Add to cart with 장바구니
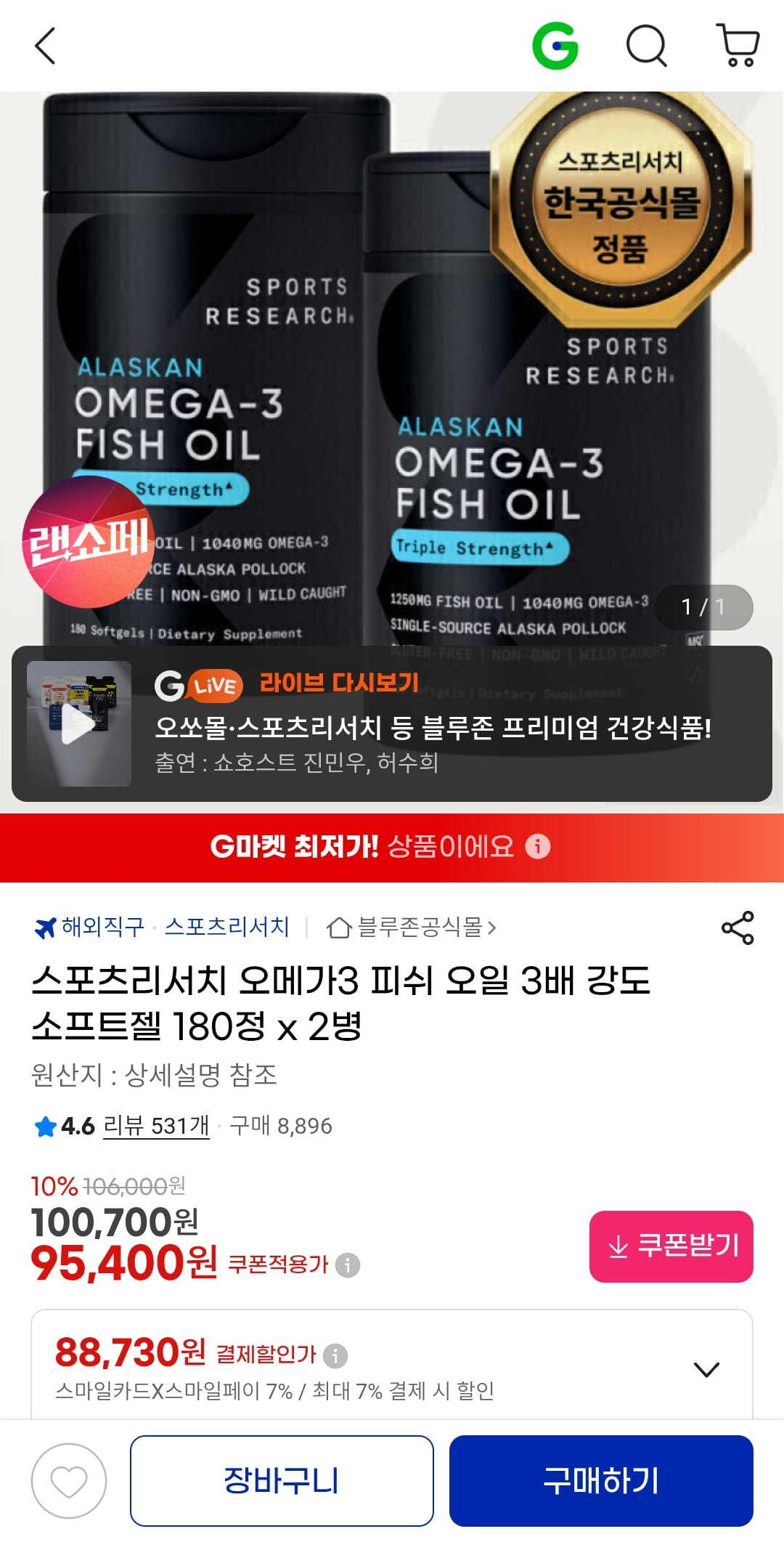 pyautogui.click(x=282, y=1481)
